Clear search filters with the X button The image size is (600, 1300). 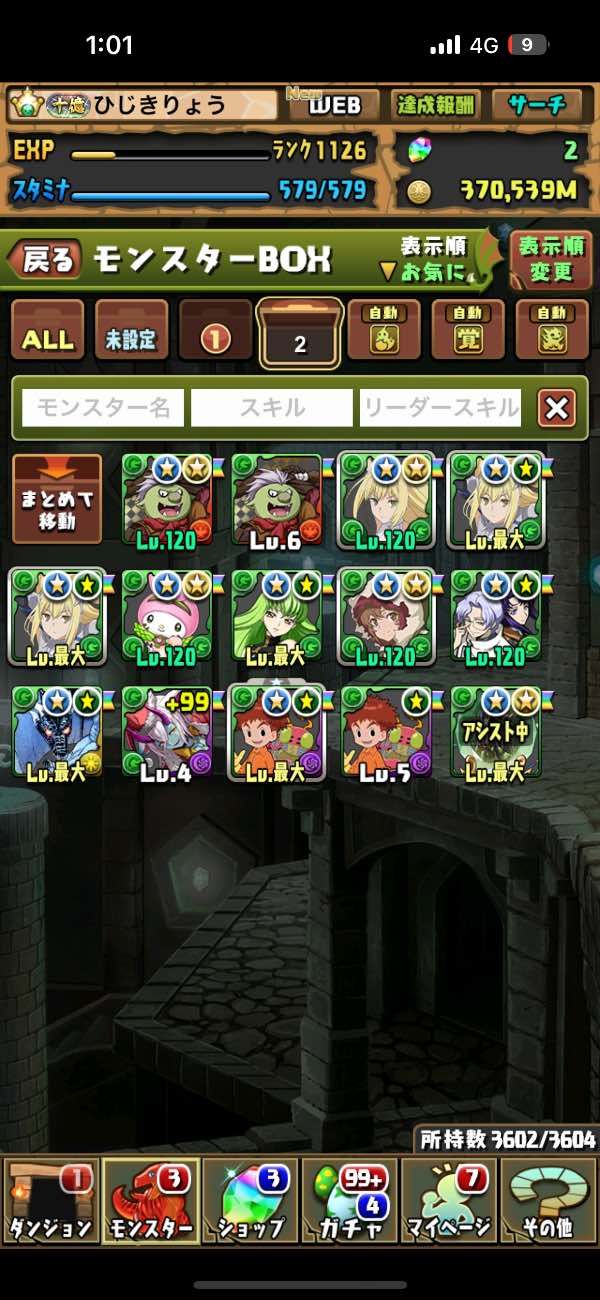pos(557,408)
